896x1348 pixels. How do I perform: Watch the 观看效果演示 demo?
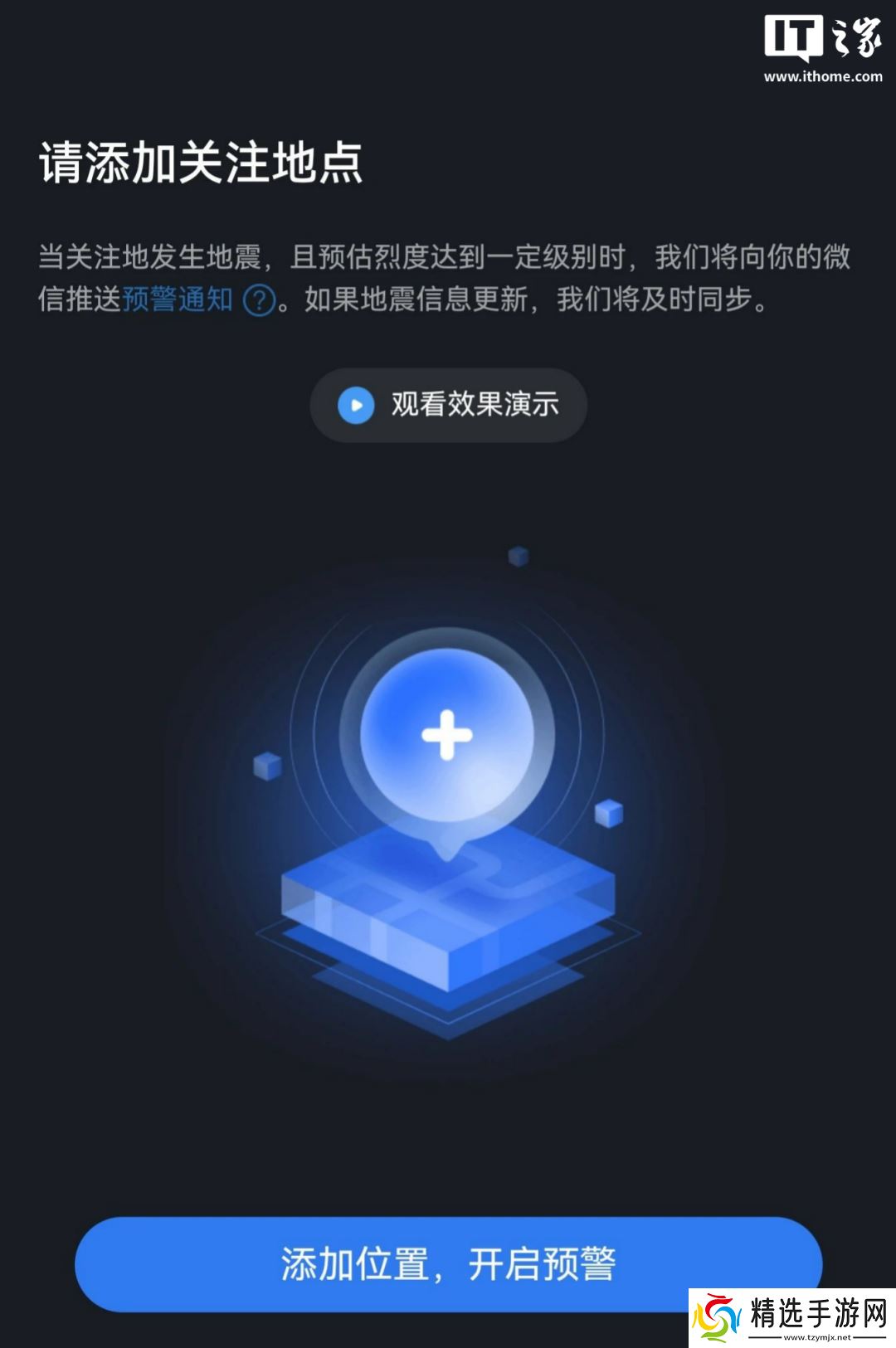pos(448,405)
